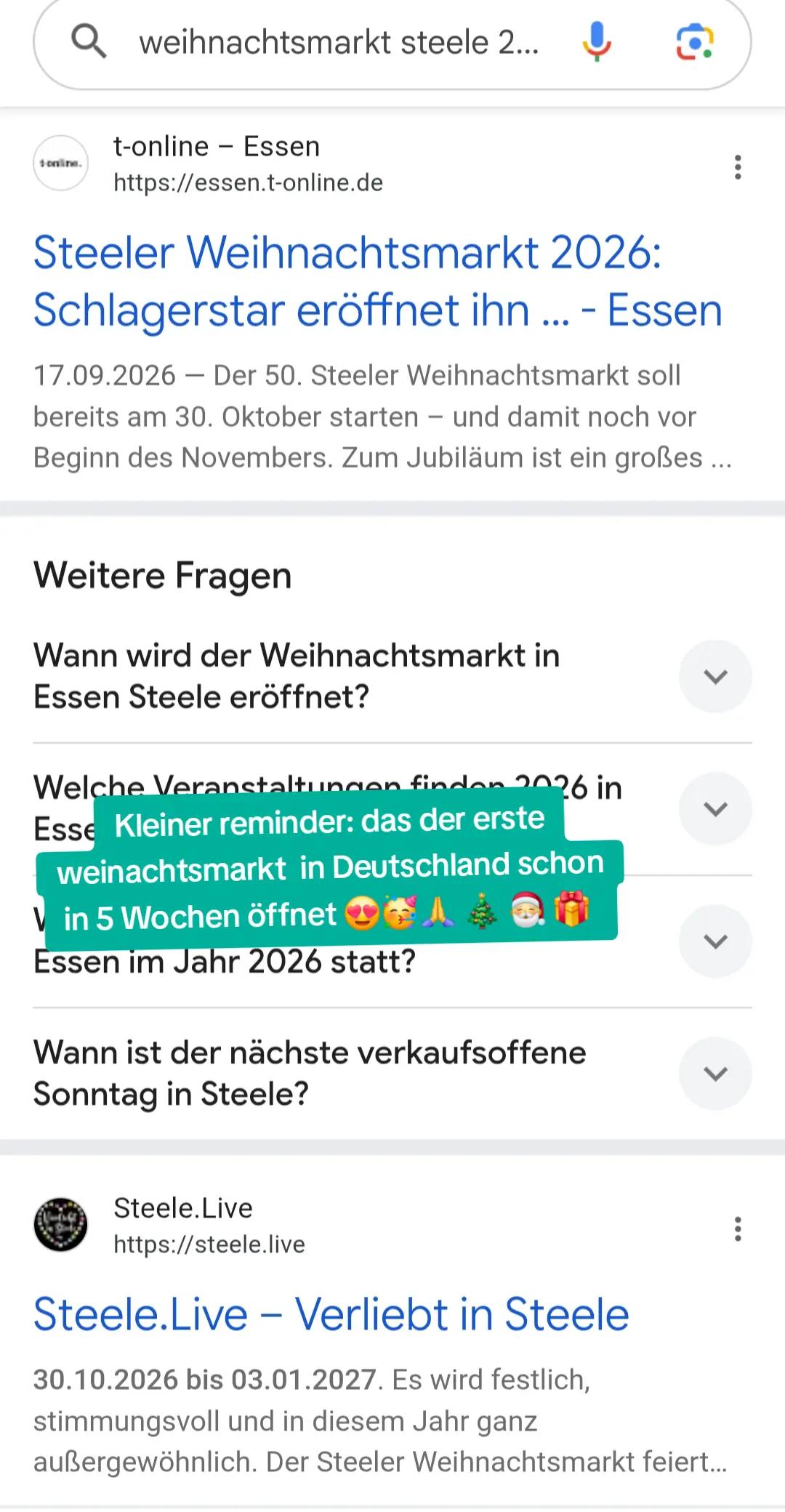Expand the Welche Veranstaltungen 2026 question

(x=715, y=808)
